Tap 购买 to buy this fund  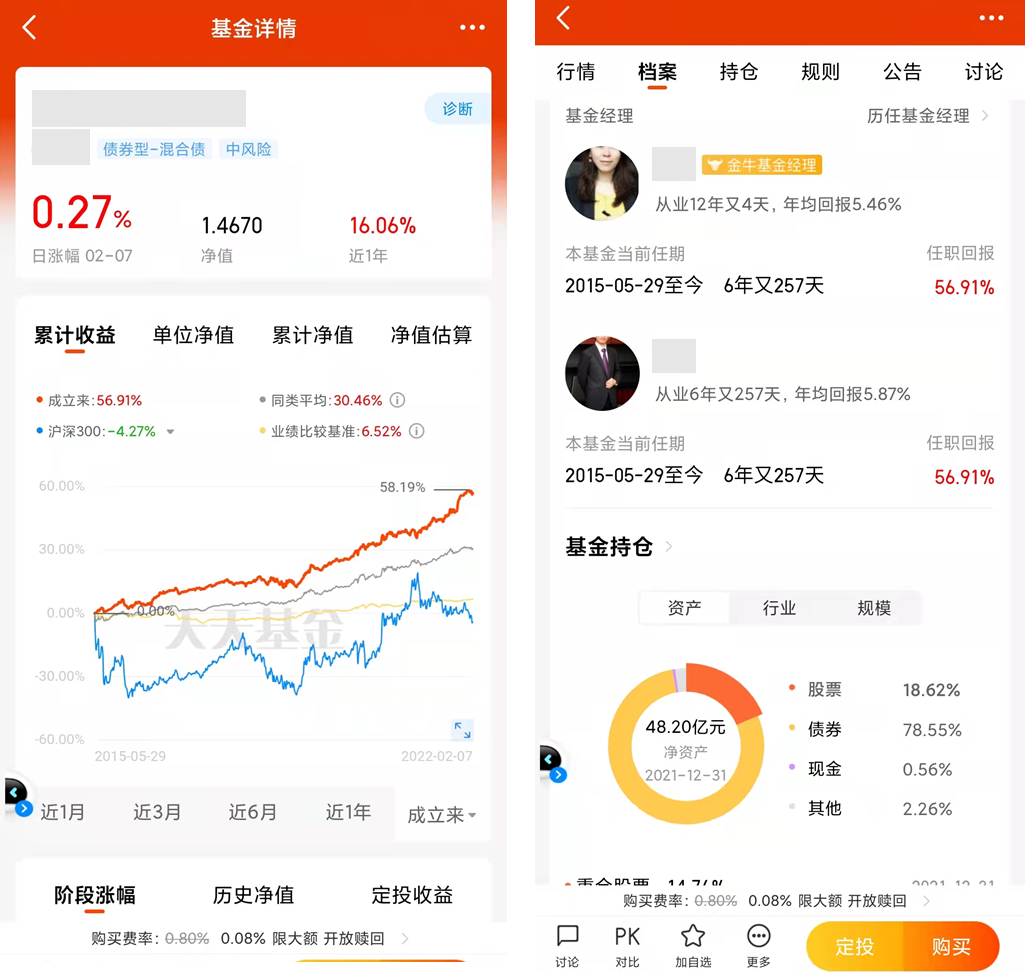click(950, 946)
